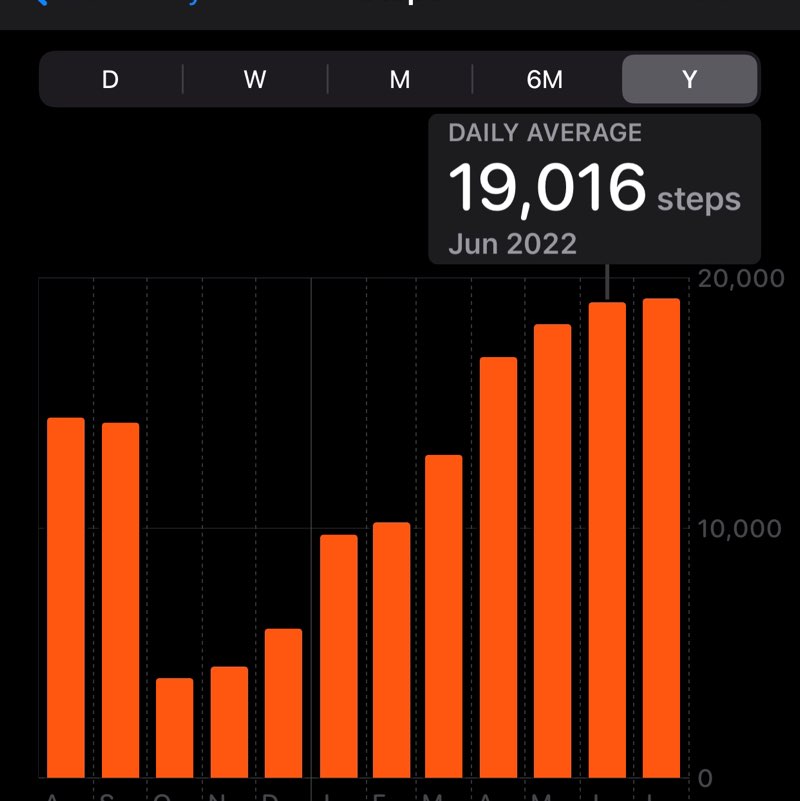
Task: Switch to the W week view
Action: point(255,80)
